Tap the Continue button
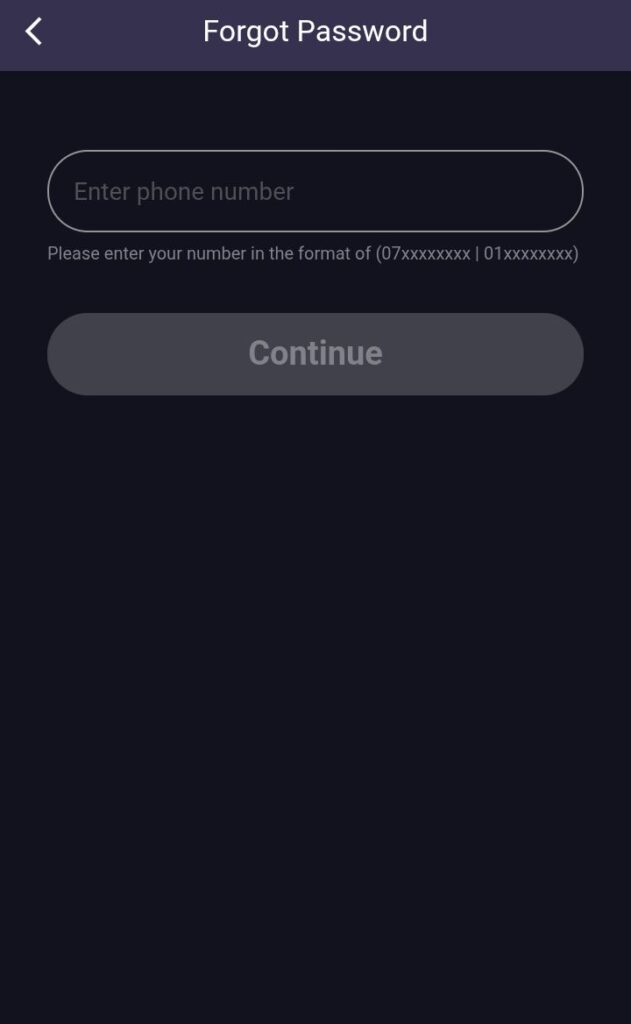Screen dimensions: 631x1024 coord(315,353)
